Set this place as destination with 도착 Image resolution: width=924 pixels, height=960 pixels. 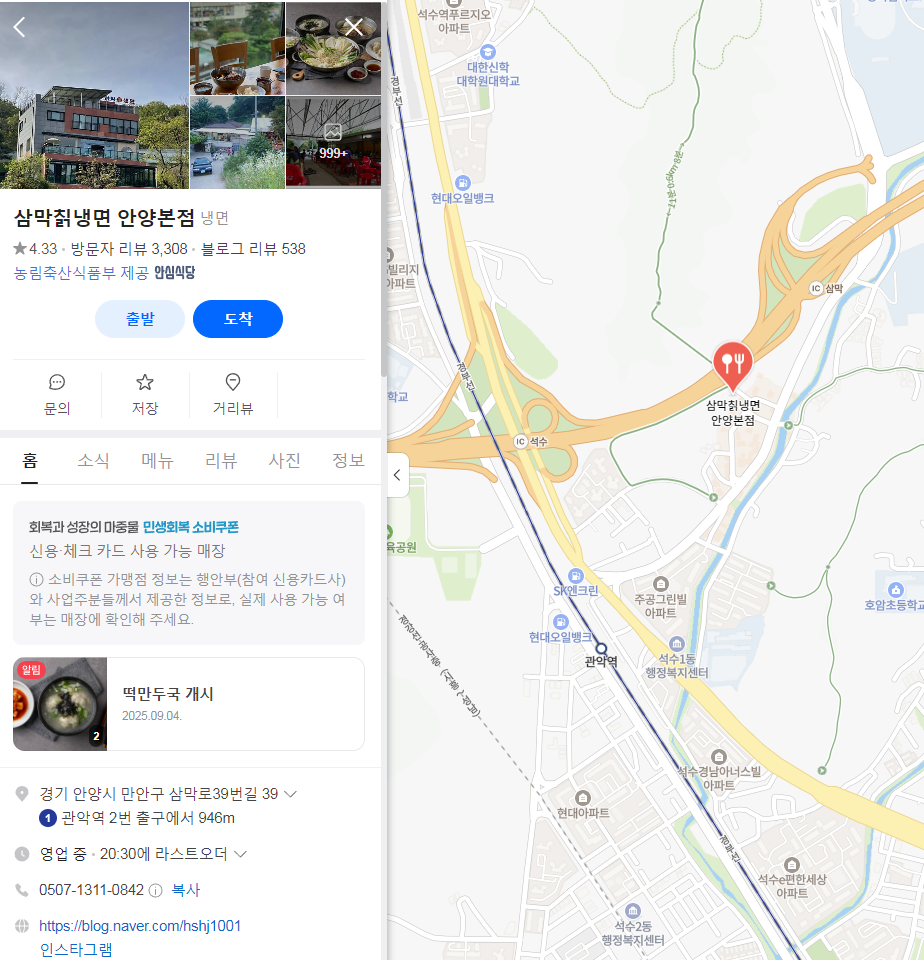pyautogui.click(x=238, y=319)
